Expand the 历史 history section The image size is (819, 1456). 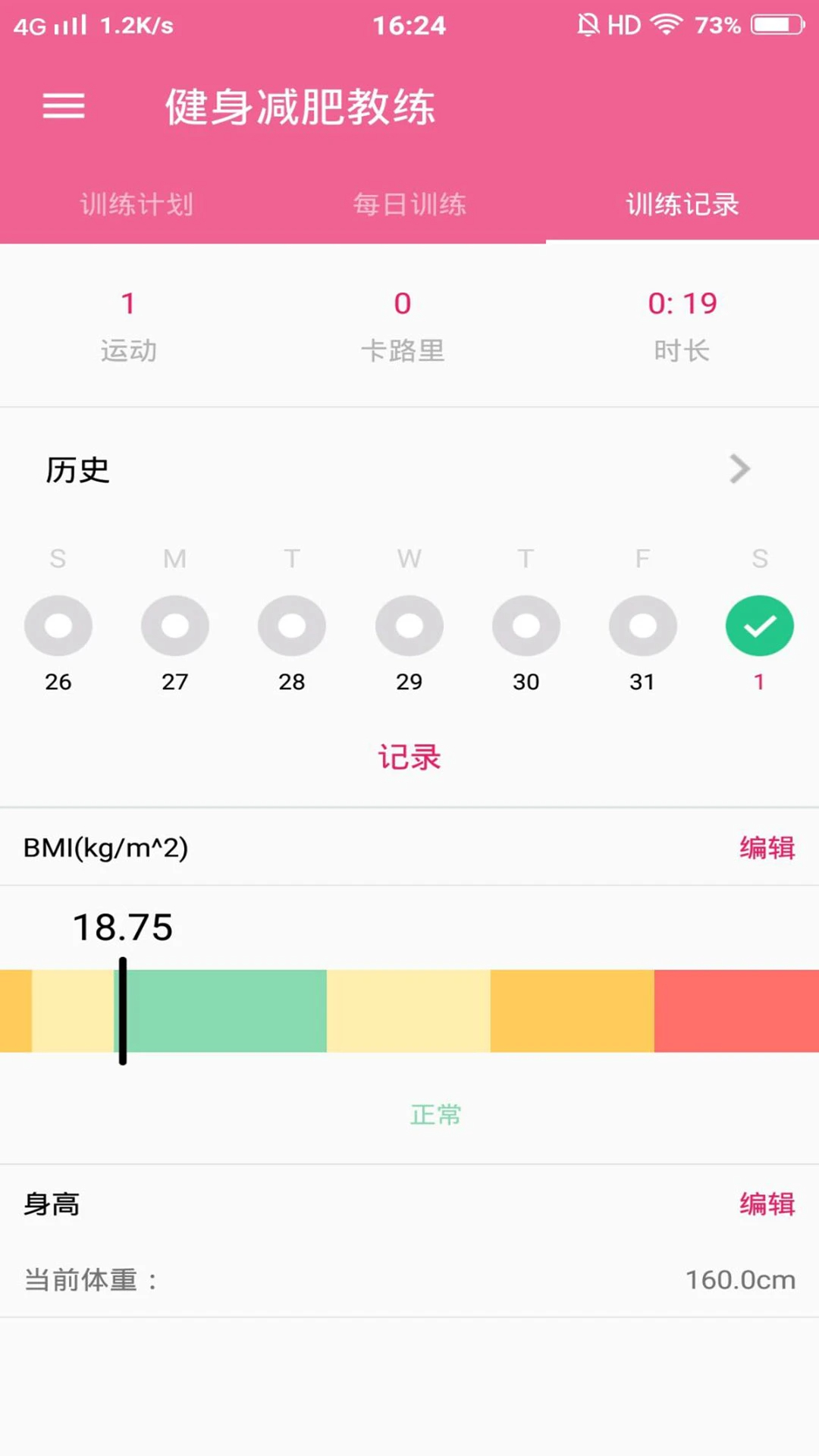point(77,469)
